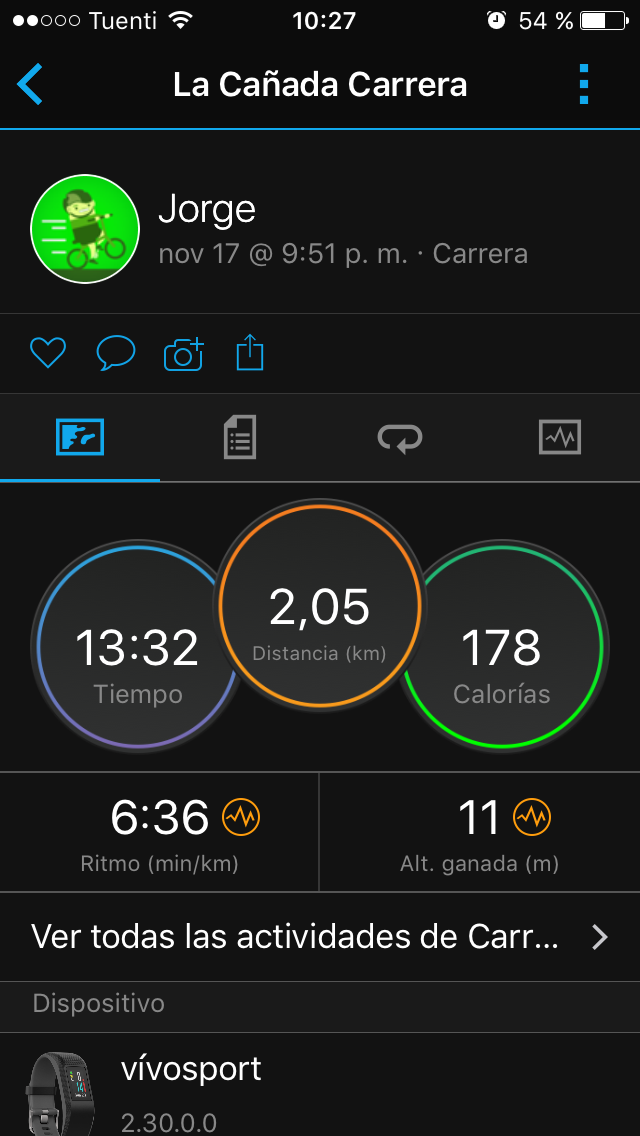Open the three-dot overflow menu
Screen dimensions: 640x1136
tap(585, 85)
